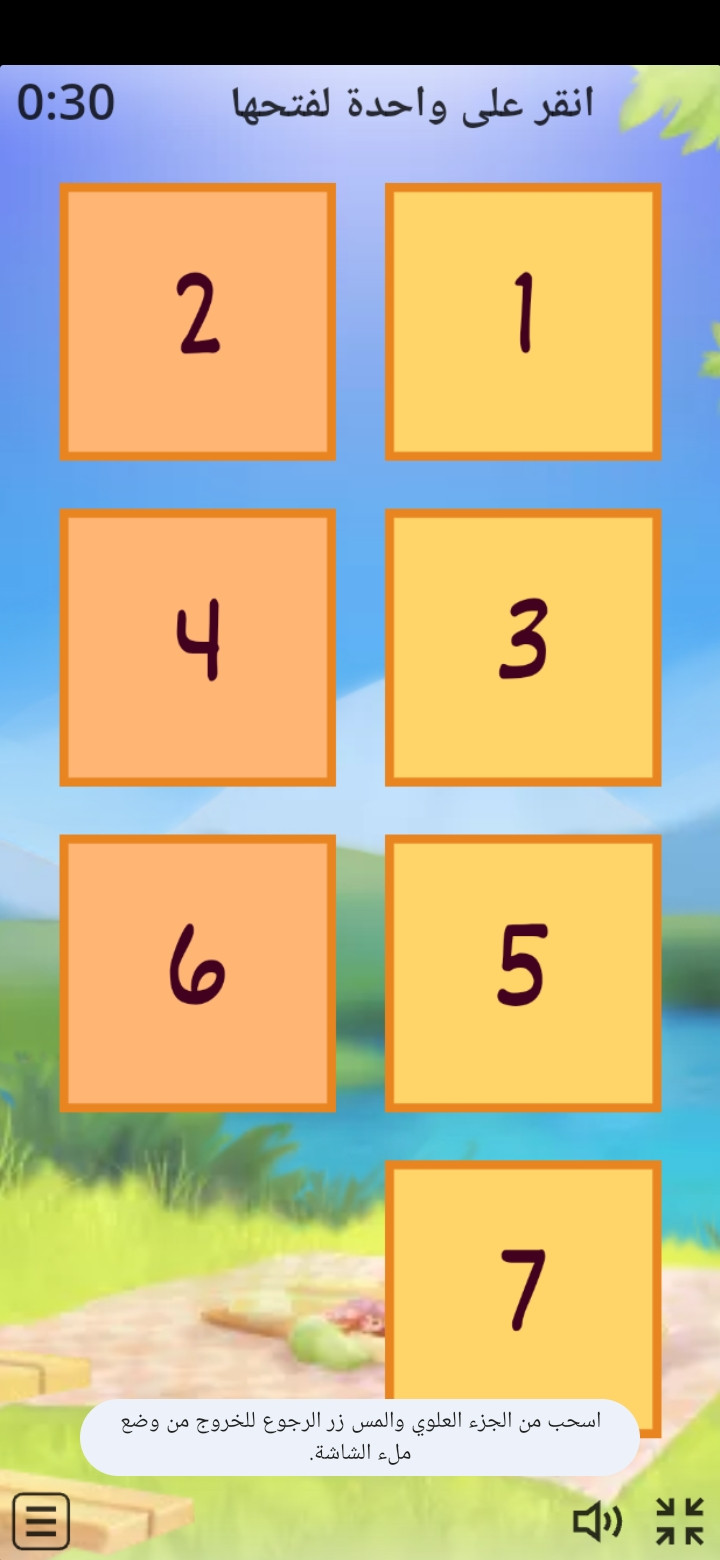720x1560 pixels.
Task: Open box number 1
Action: click(523, 322)
